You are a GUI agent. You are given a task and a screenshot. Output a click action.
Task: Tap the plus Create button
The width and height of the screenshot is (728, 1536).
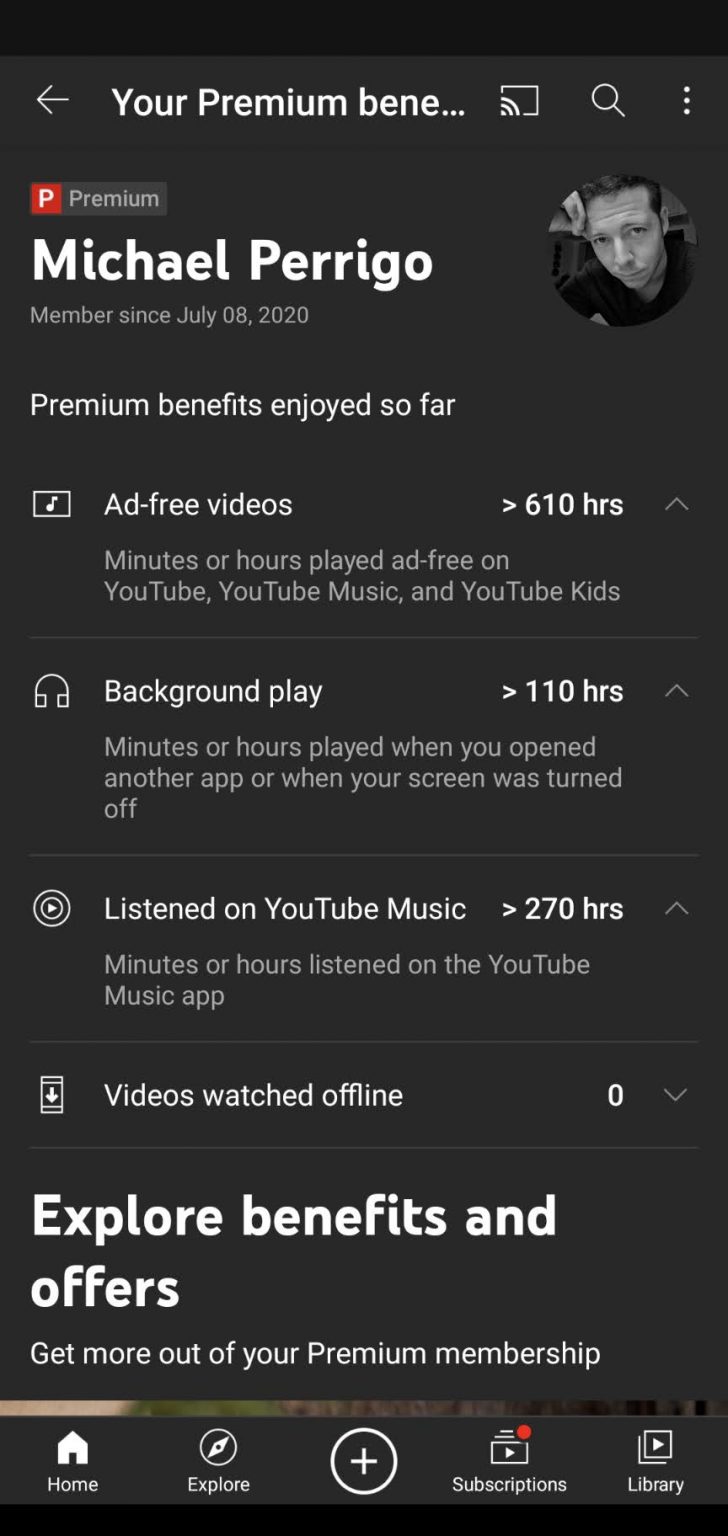coord(363,1460)
